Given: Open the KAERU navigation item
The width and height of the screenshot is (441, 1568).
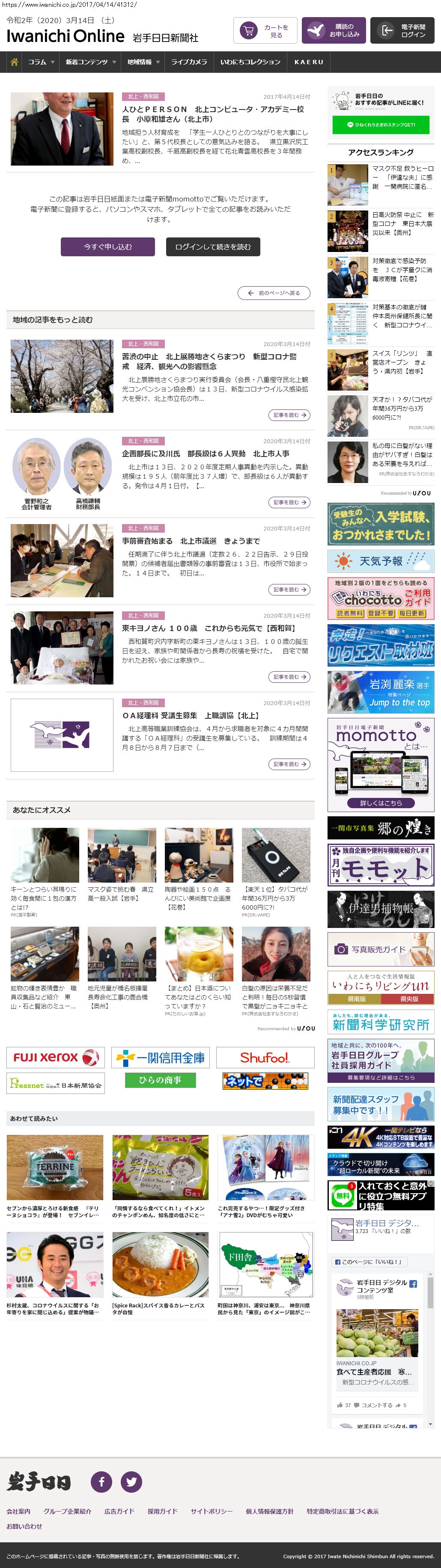Looking at the screenshot, I should tap(309, 62).
